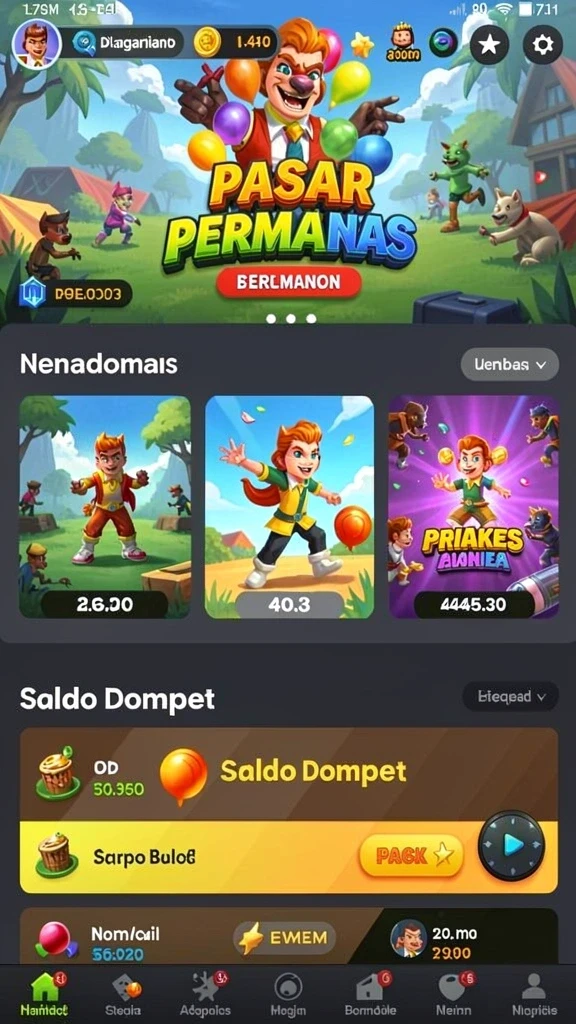This screenshot has width=576, height=1024.
Task: Tap the round blue play button
Action: tap(511, 846)
